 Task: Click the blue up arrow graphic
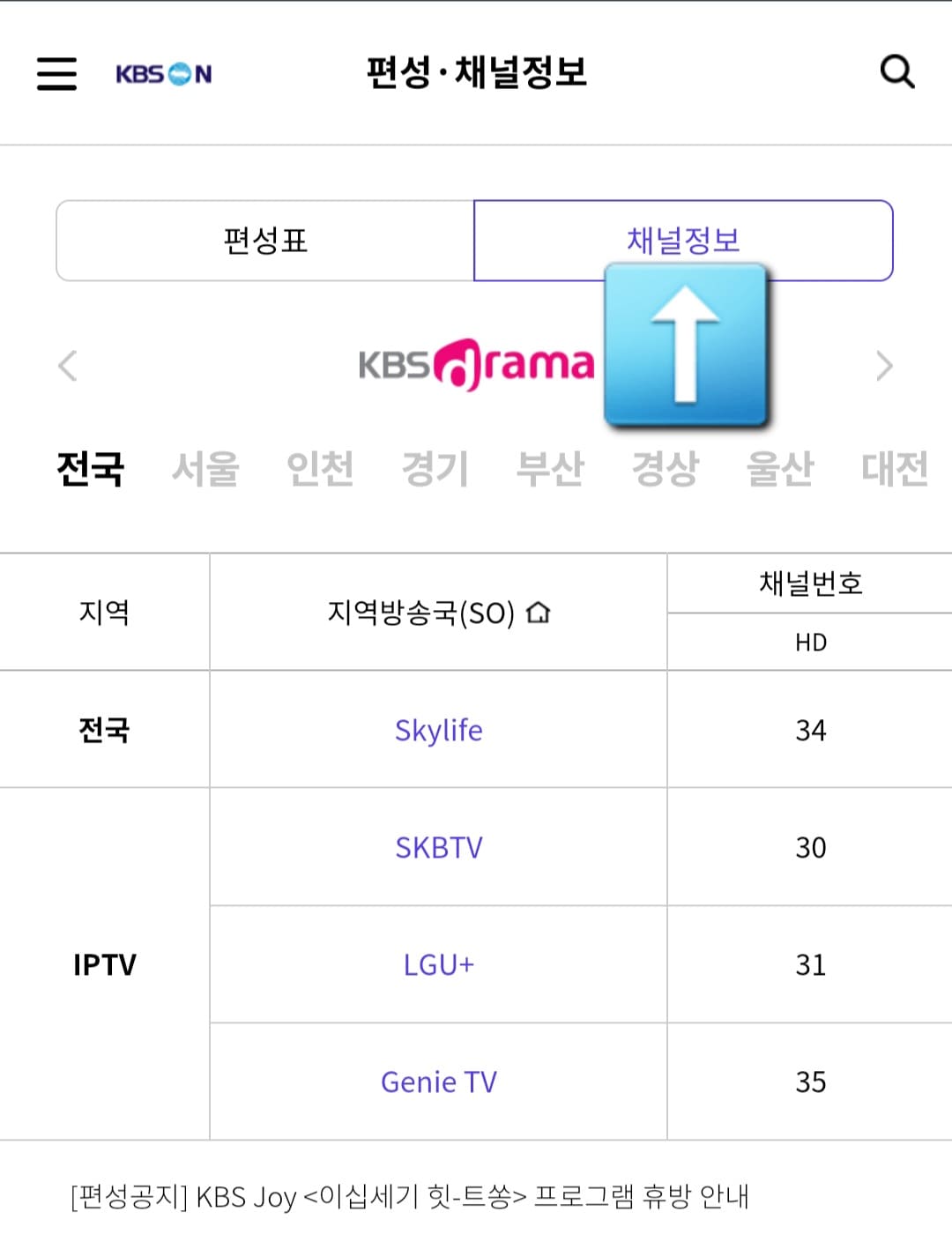tap(689, 346)
